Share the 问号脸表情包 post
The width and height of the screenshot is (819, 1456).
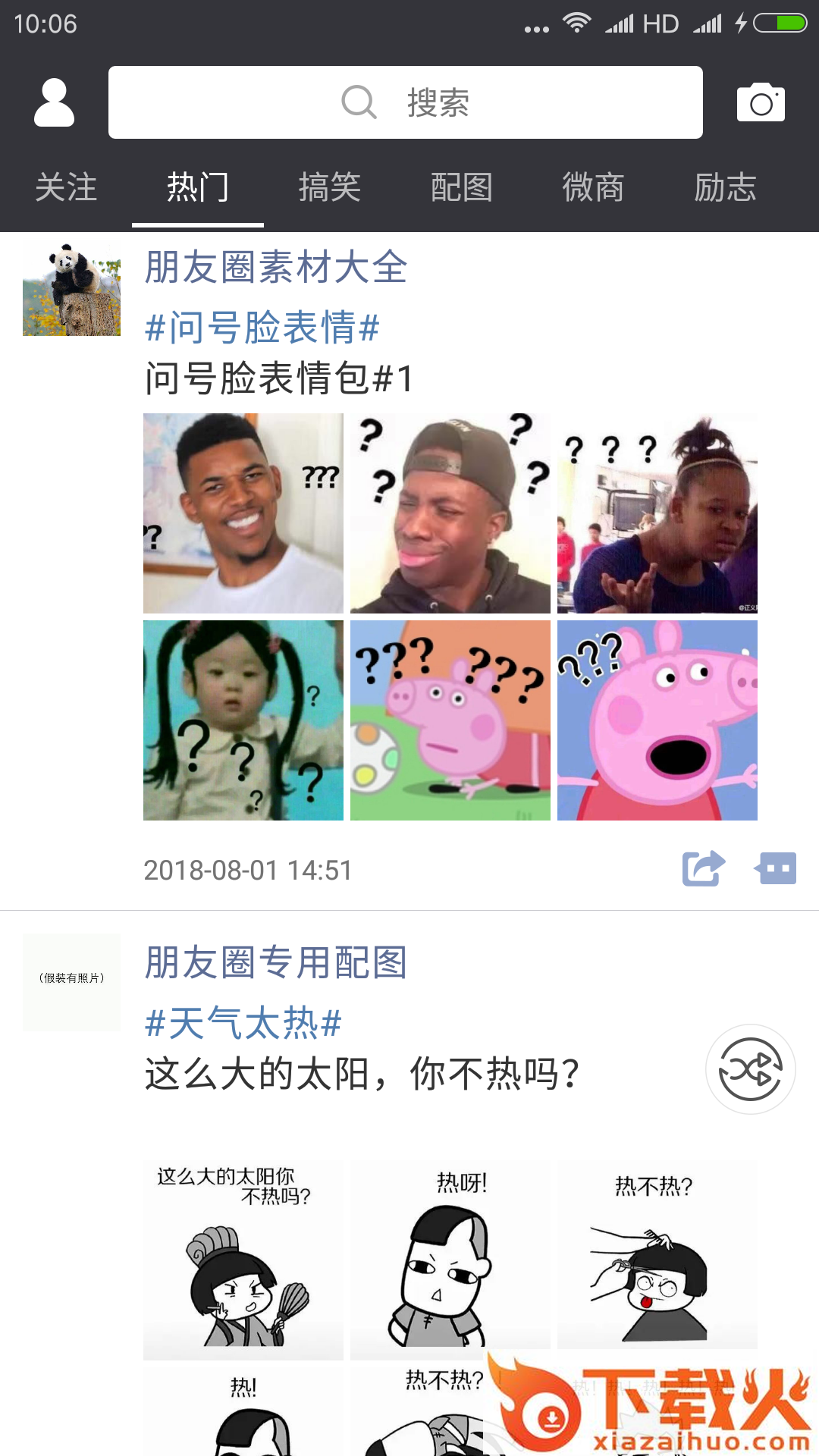703,869
